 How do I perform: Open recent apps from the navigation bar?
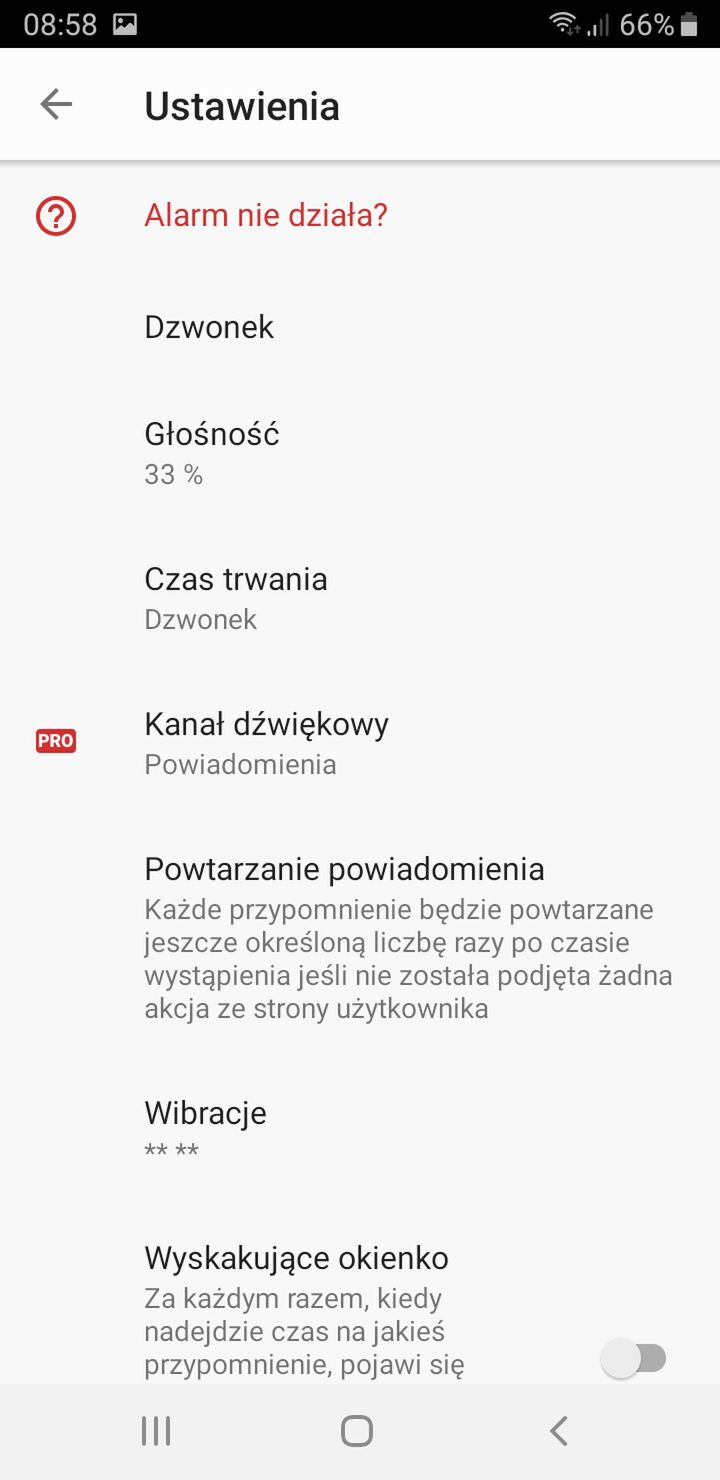pyautogui.click(x=156, y=1431)
